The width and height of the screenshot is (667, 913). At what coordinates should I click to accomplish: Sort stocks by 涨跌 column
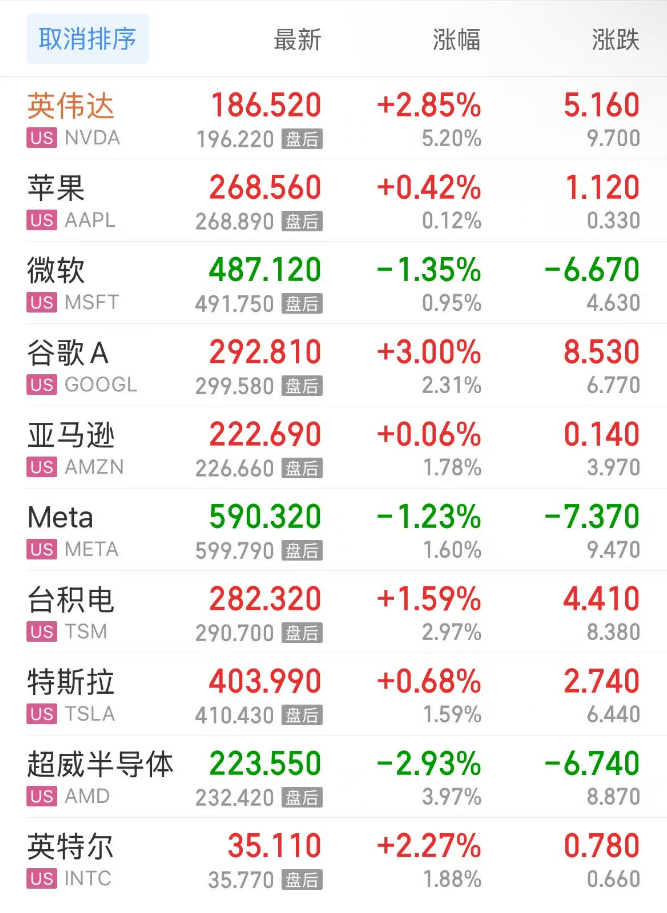[x=615, y=40]
